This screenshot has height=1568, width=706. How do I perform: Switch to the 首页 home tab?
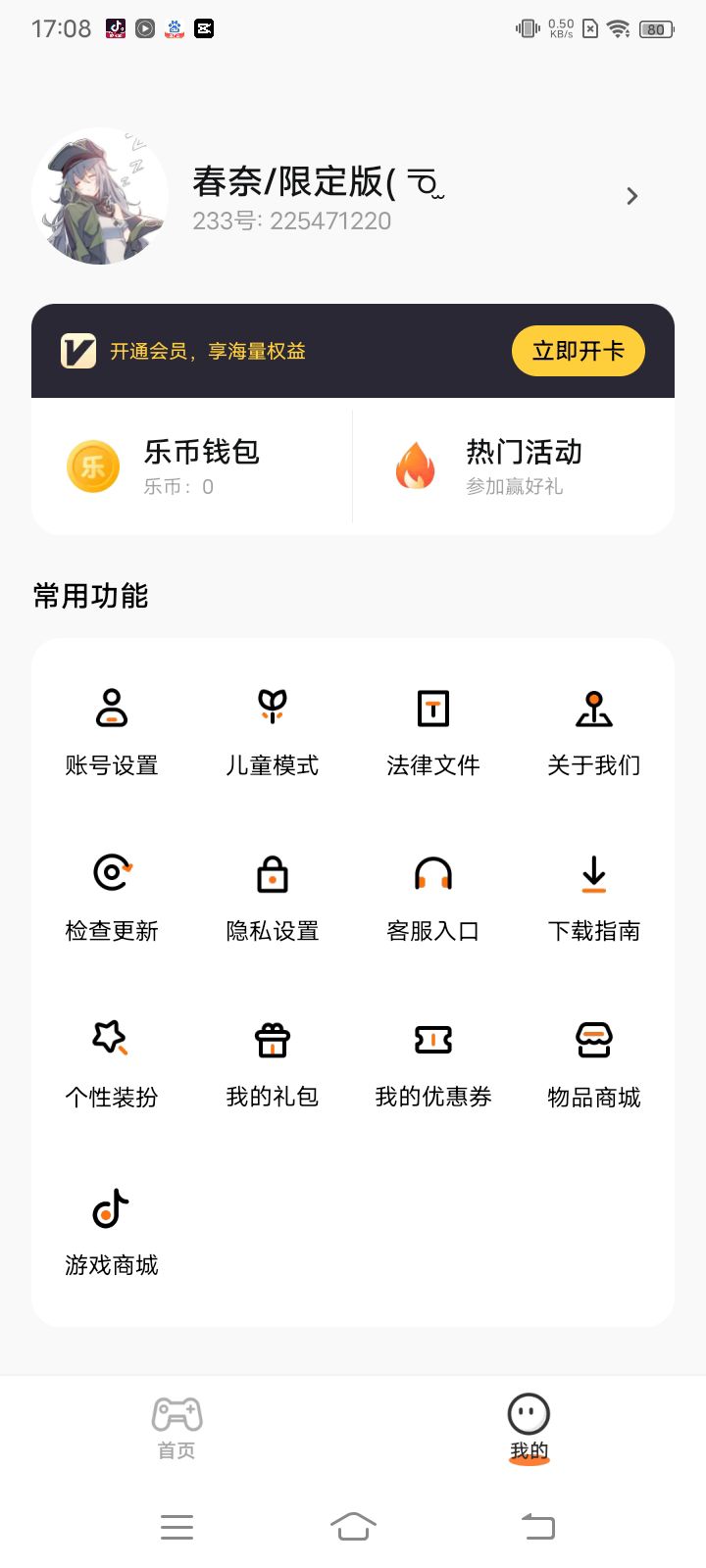point(176,1427)
